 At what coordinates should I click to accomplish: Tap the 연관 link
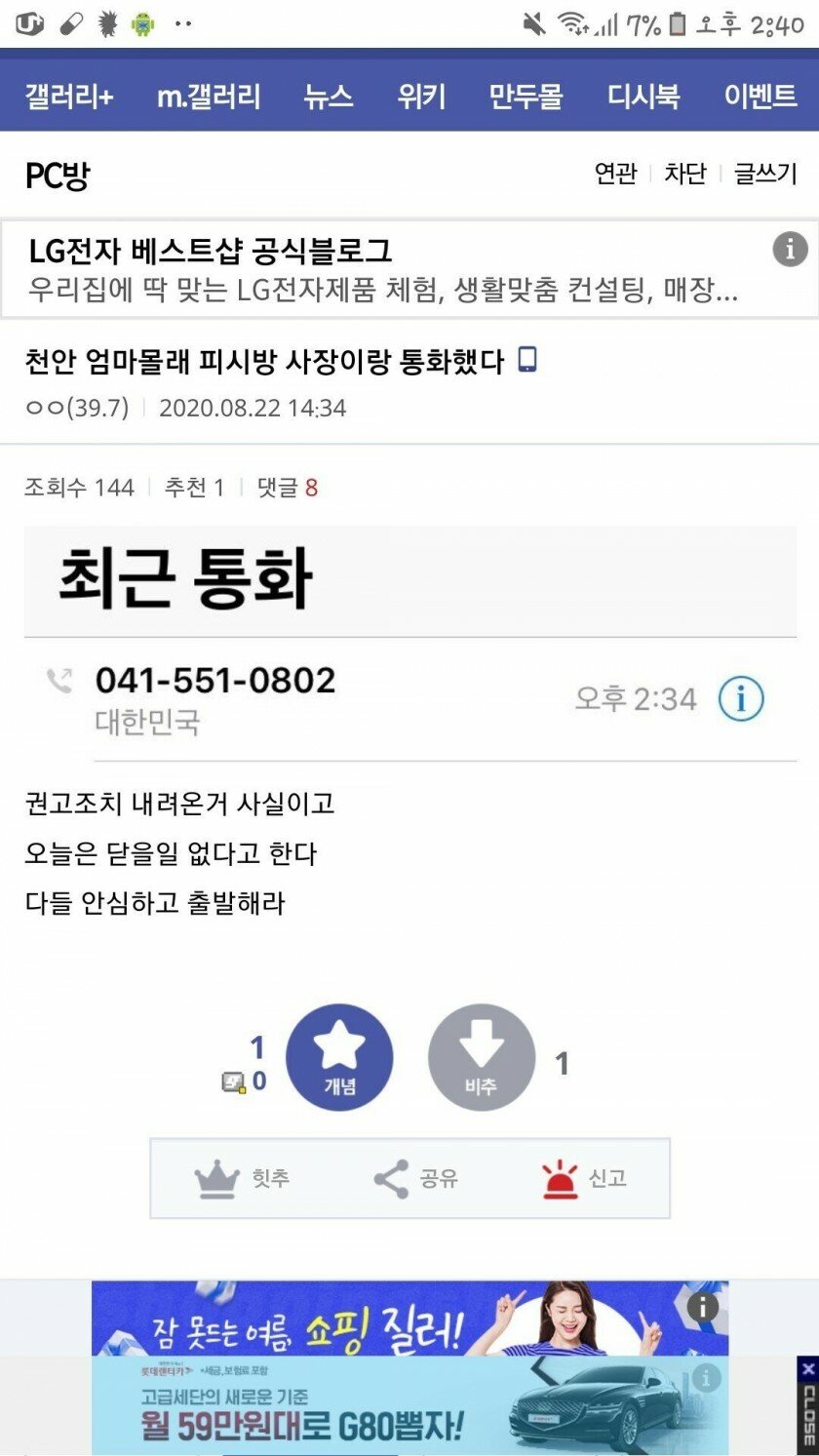(615, 175)
